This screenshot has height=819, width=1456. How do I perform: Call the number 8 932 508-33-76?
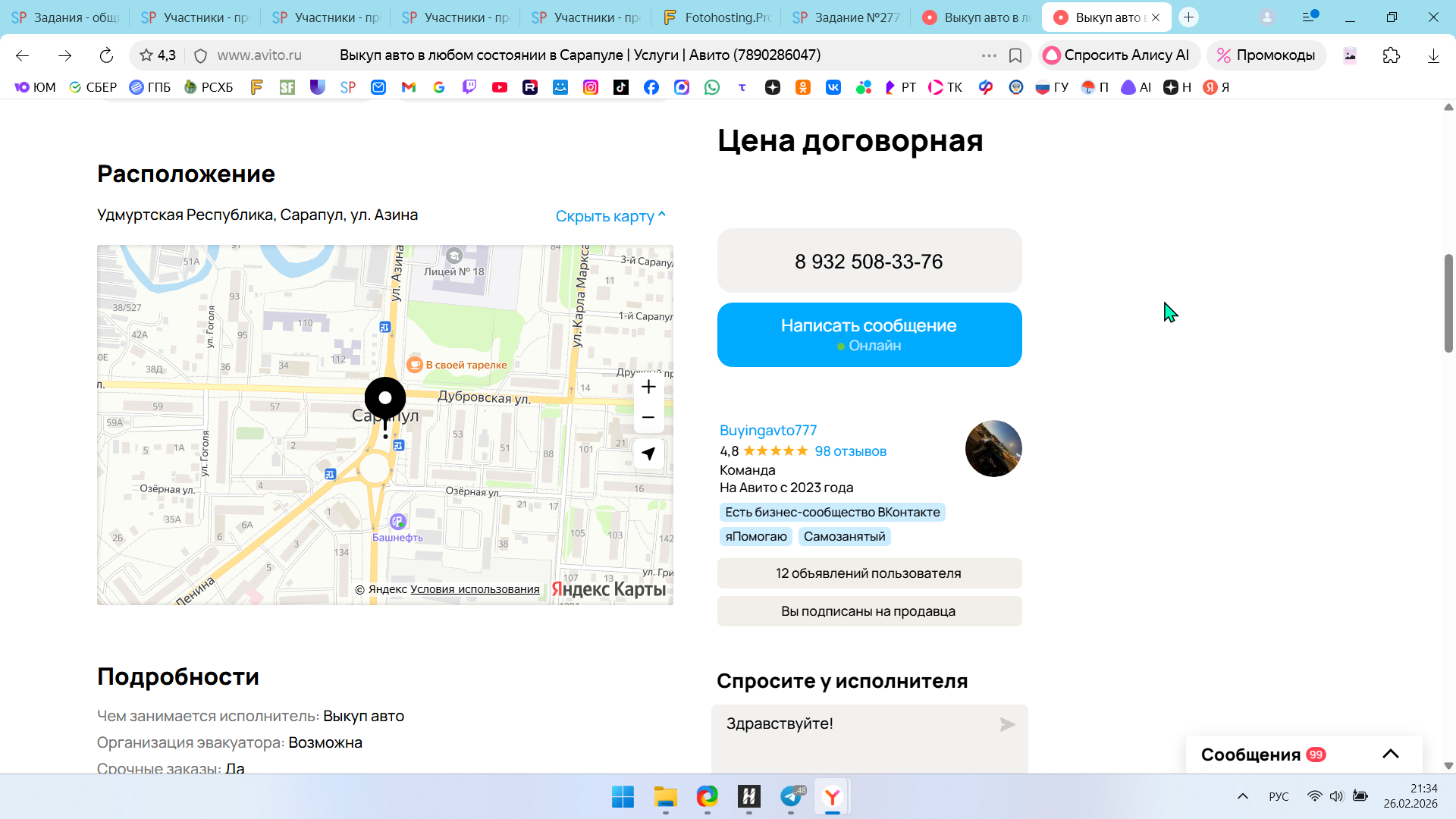pos(869,261)
